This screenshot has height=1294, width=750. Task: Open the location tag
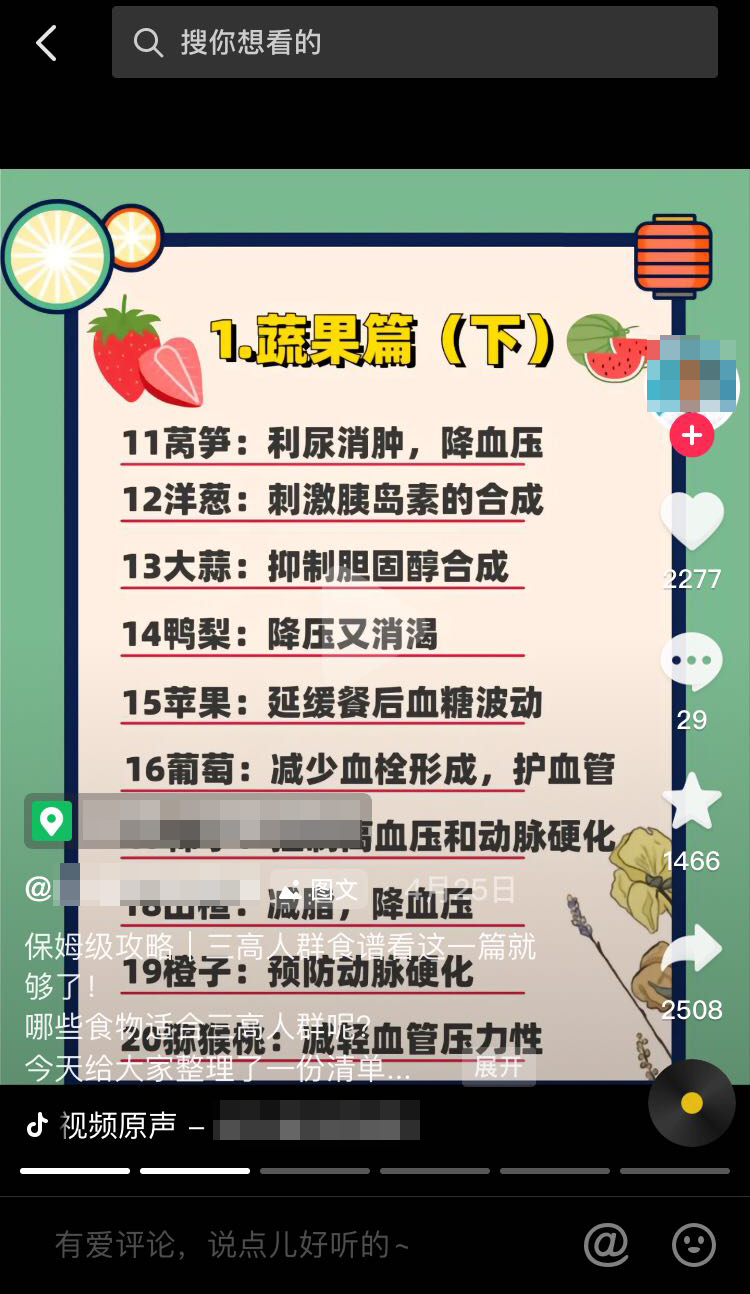pyautogui.click(x=198, y=821)
